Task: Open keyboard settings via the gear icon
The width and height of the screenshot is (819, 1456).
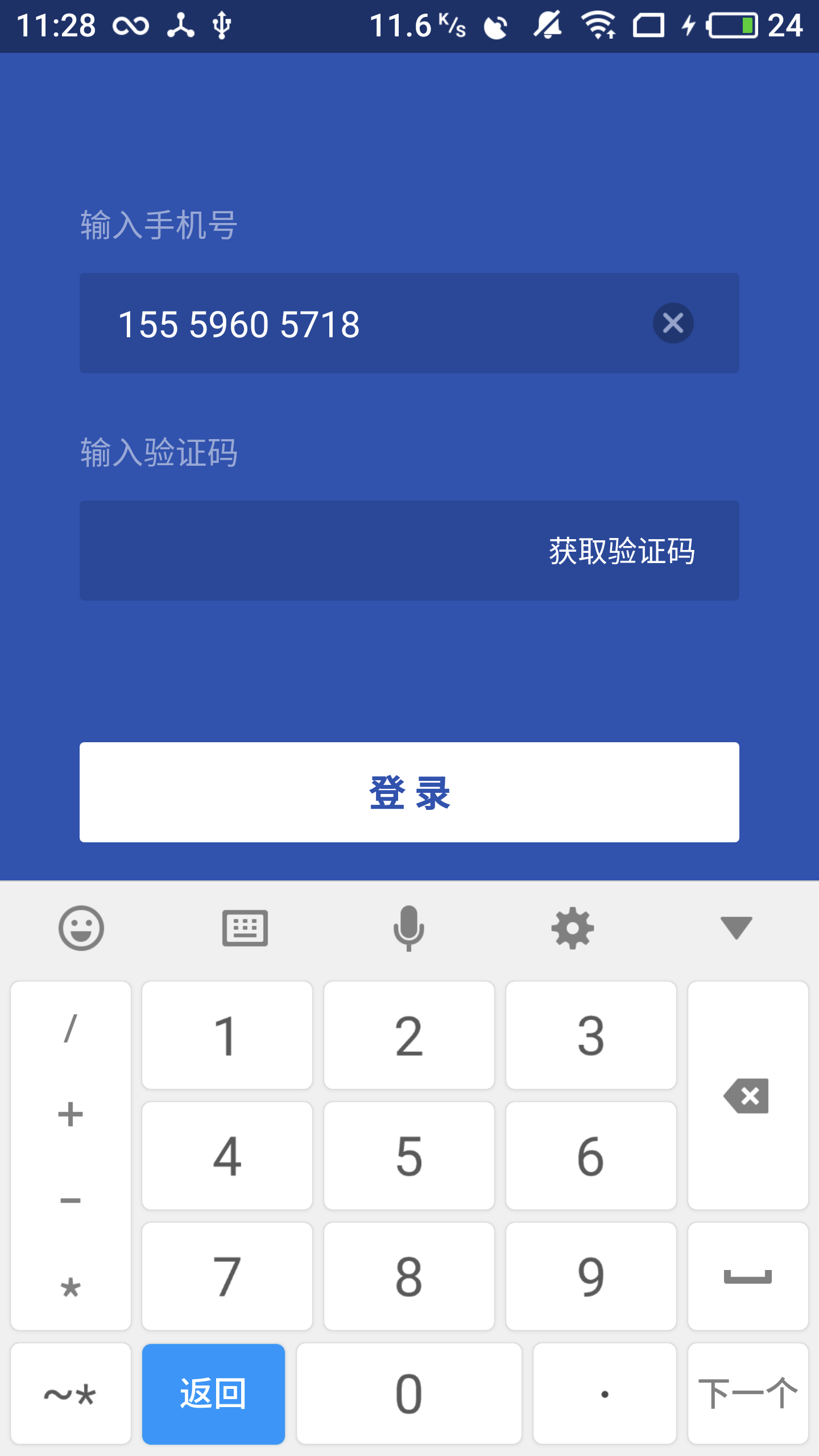Action: tap(573, 928)
